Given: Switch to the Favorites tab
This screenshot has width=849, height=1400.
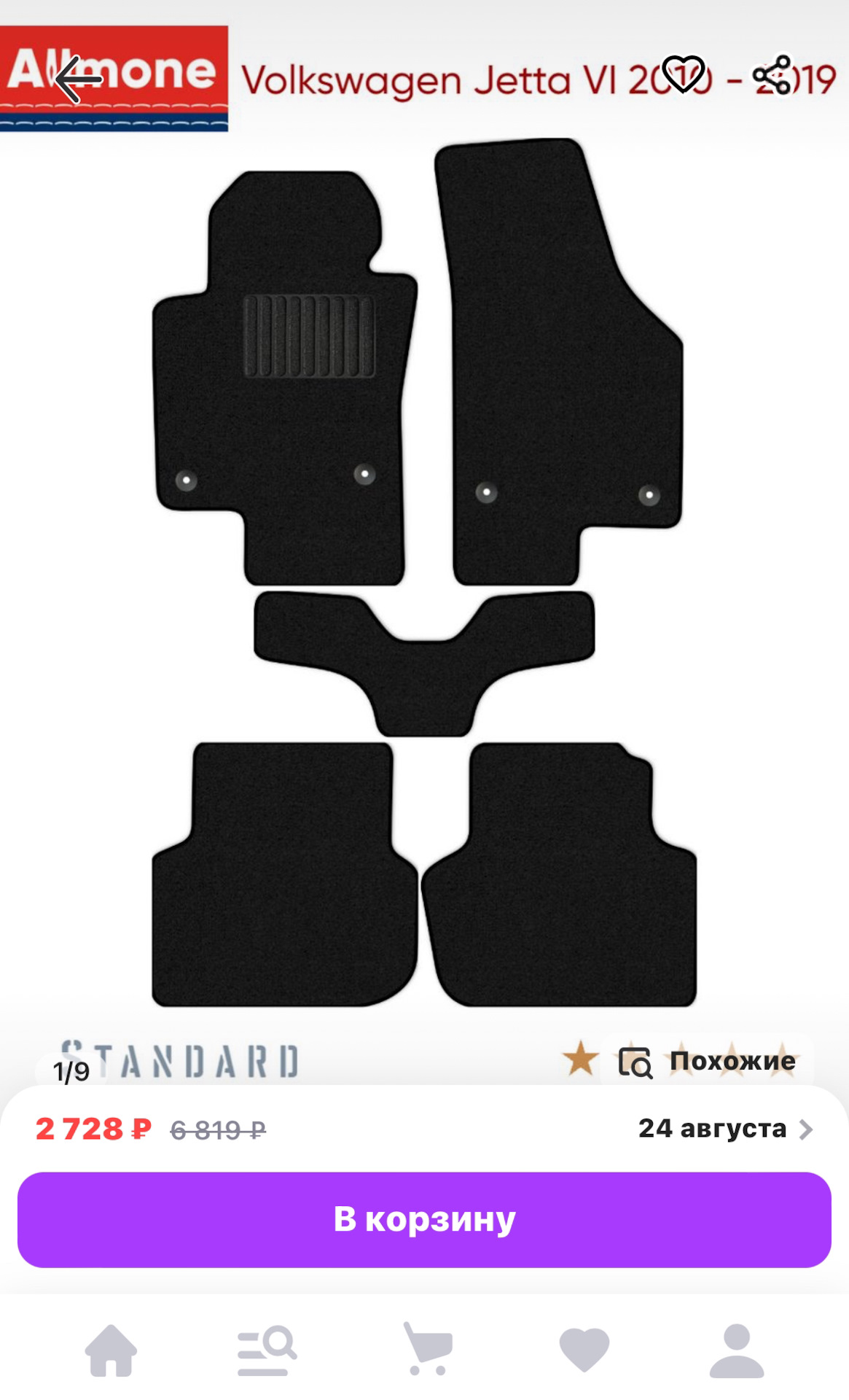Looking at the screenshot, I should [584, 1350].
